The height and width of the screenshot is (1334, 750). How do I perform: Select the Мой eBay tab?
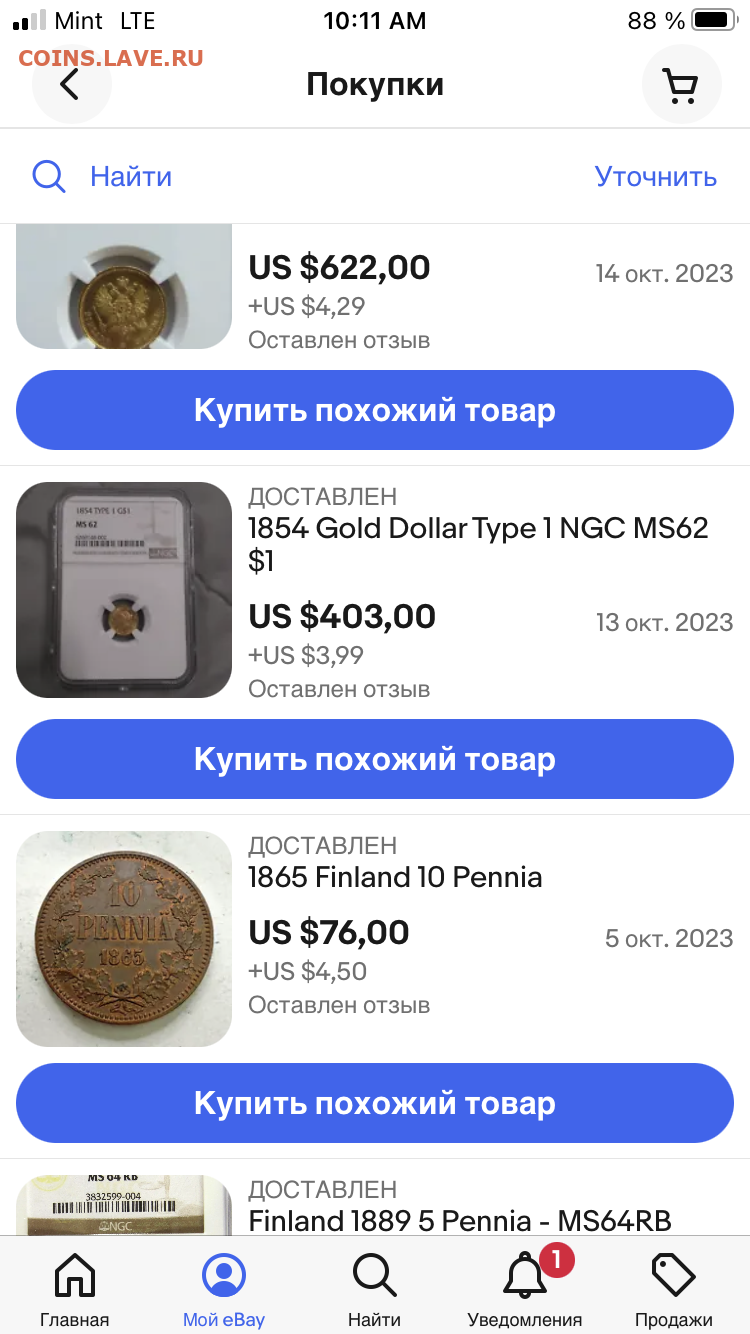click(224, 1290)
